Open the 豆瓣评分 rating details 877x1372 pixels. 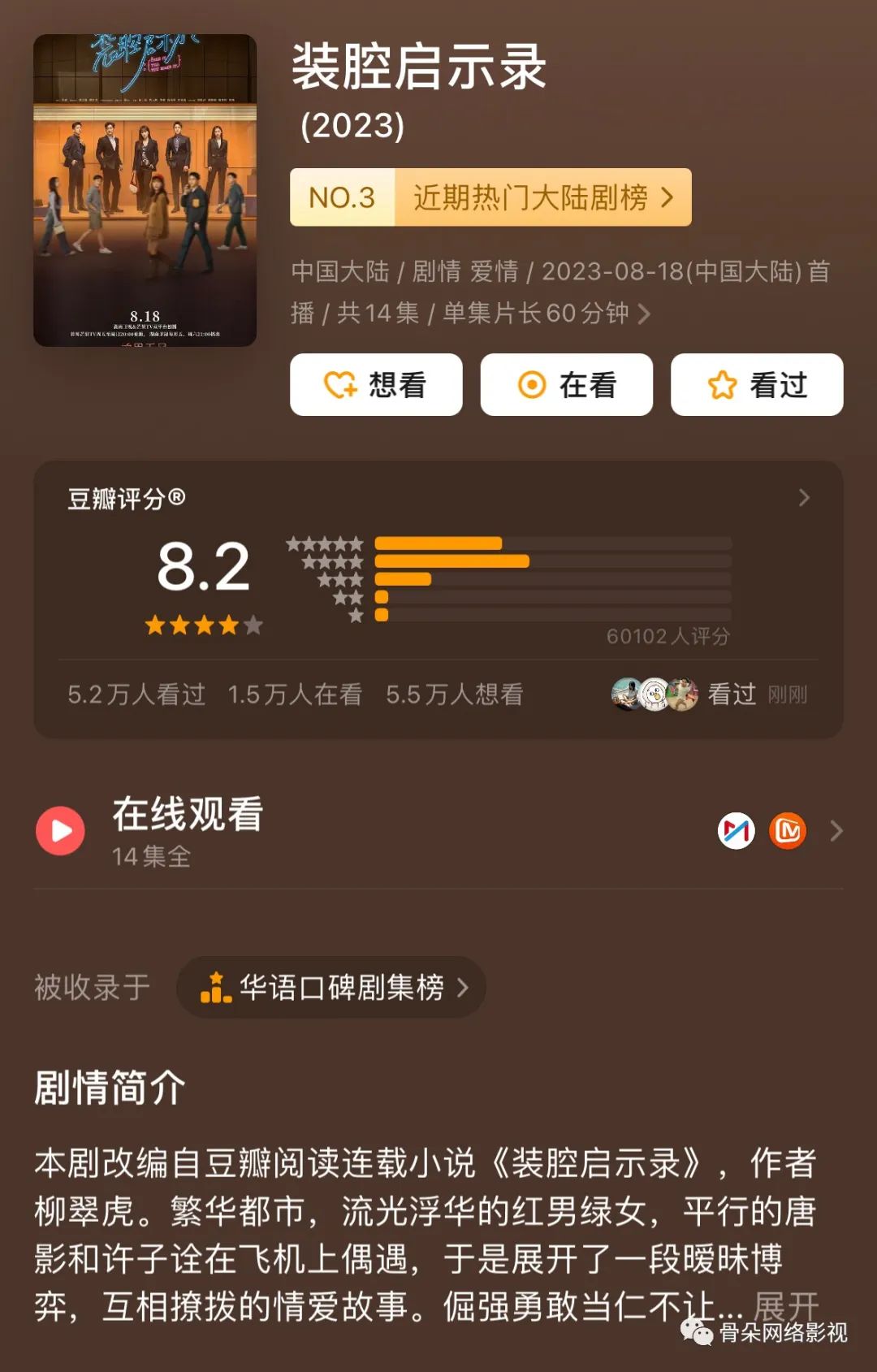[x=803, y=498]
